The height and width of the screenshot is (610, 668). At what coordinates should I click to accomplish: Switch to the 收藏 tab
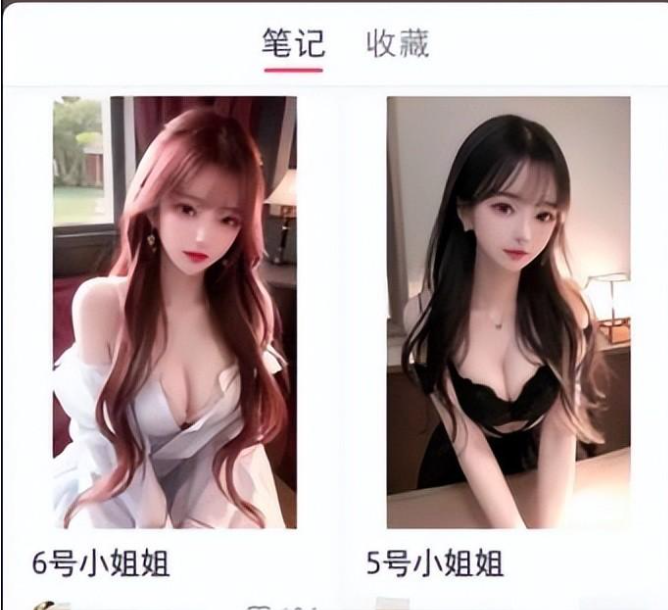(397, 44)
